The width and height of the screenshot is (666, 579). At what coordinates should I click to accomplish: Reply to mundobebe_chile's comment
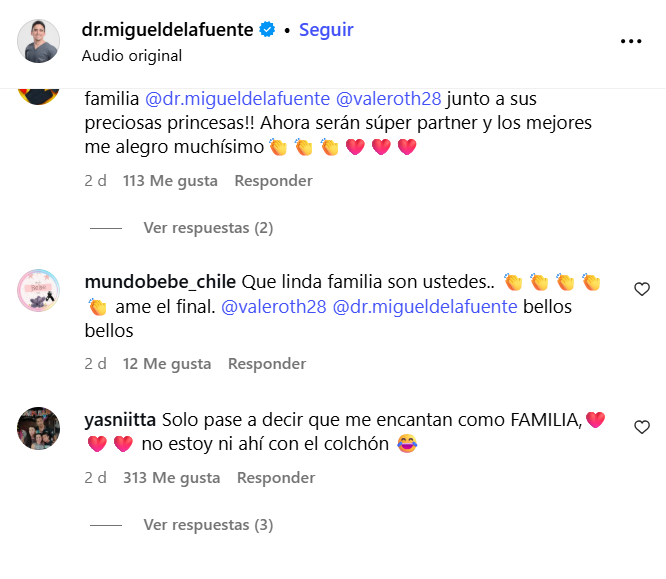(x=267, y=364)
